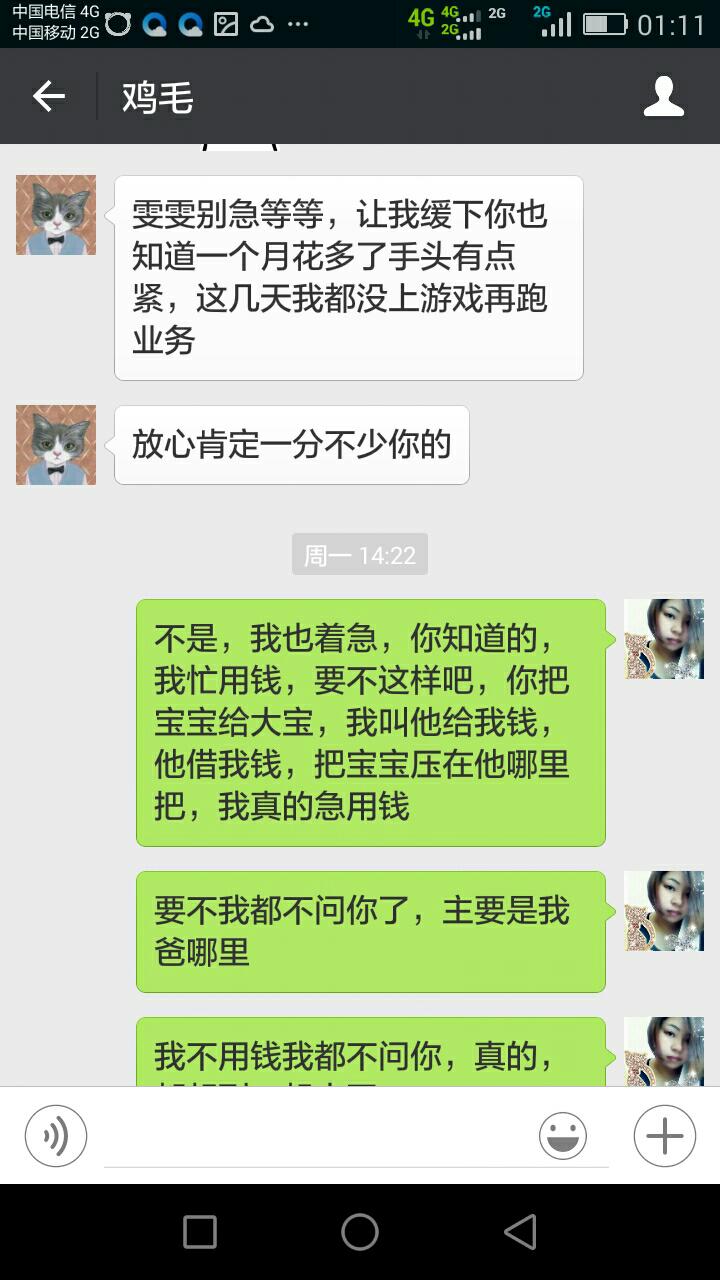
Task: Open recent apps from navigation bar
Action: 200,1232
